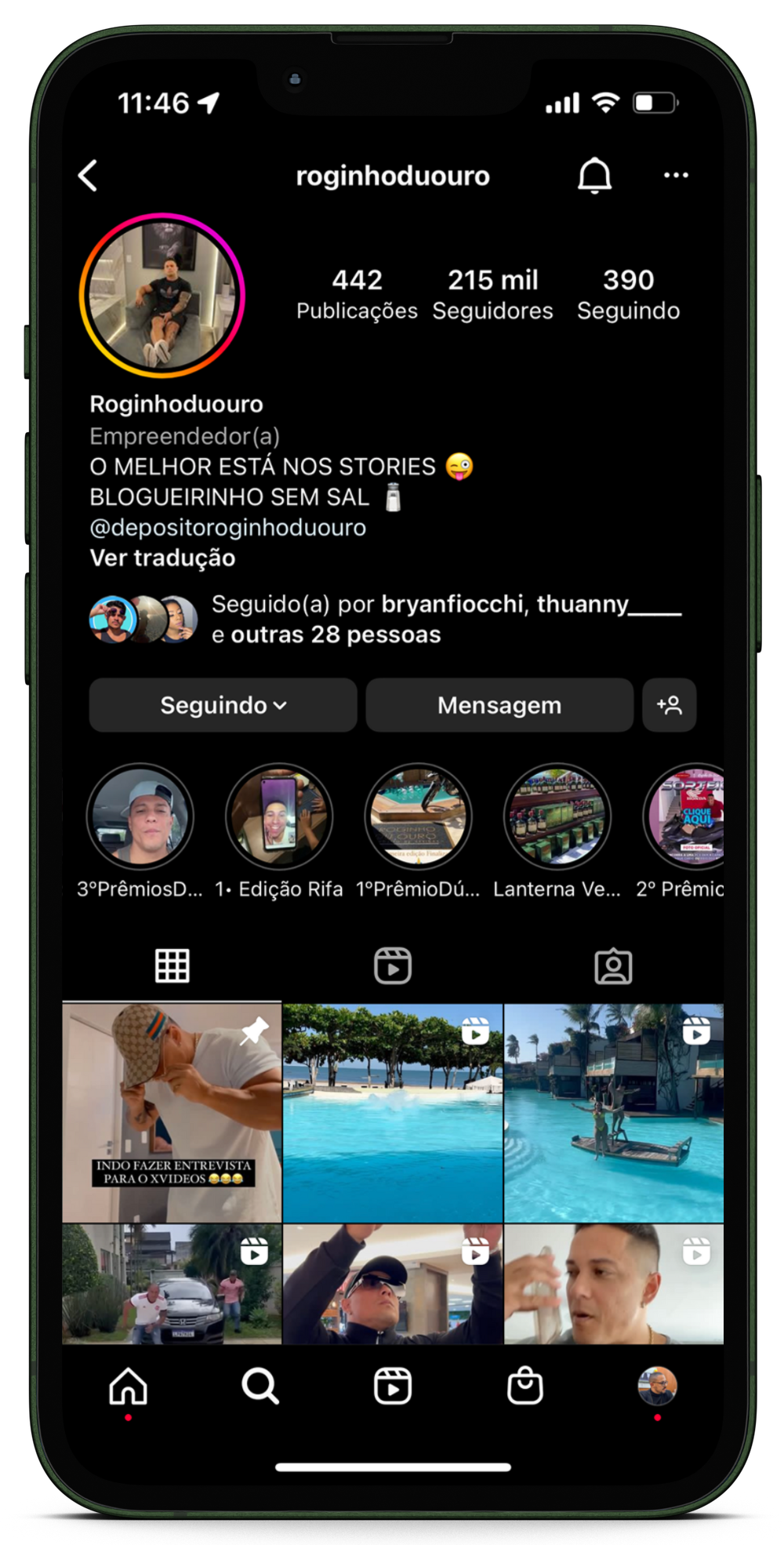The width and height of the screenshot is (784, 1545).
Task: Open the Shop bag tab
Action: coord(524,1386)
